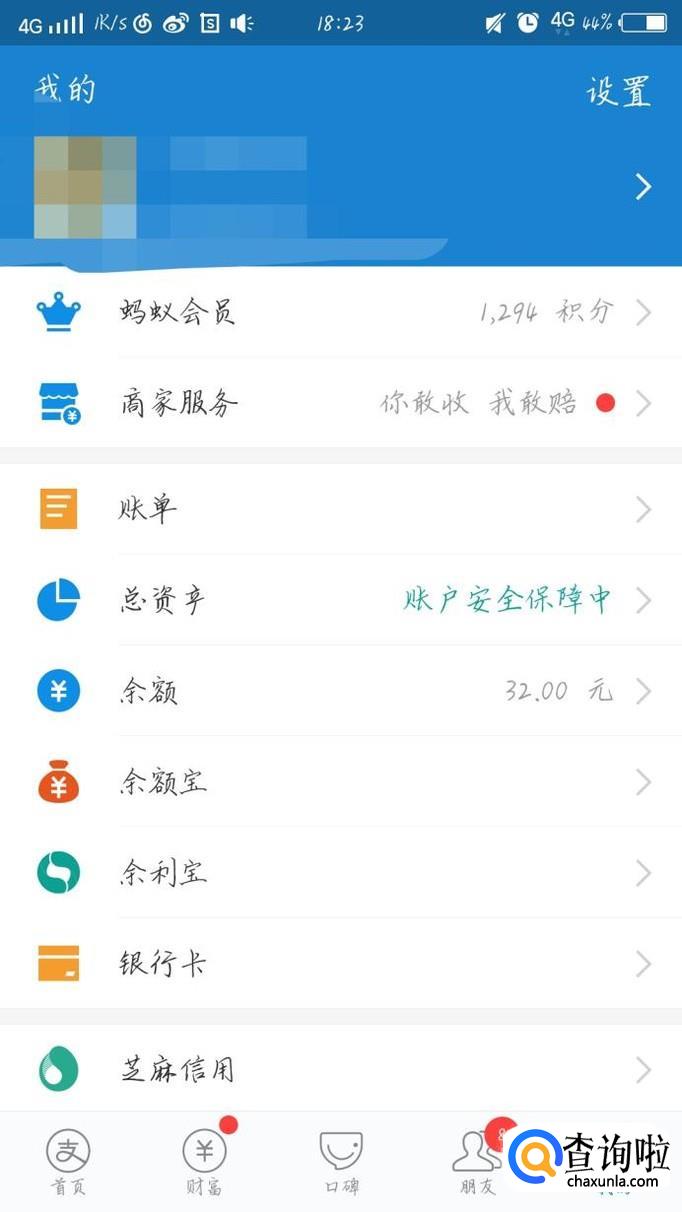Open 芝麻信用

pos(340,1070)
